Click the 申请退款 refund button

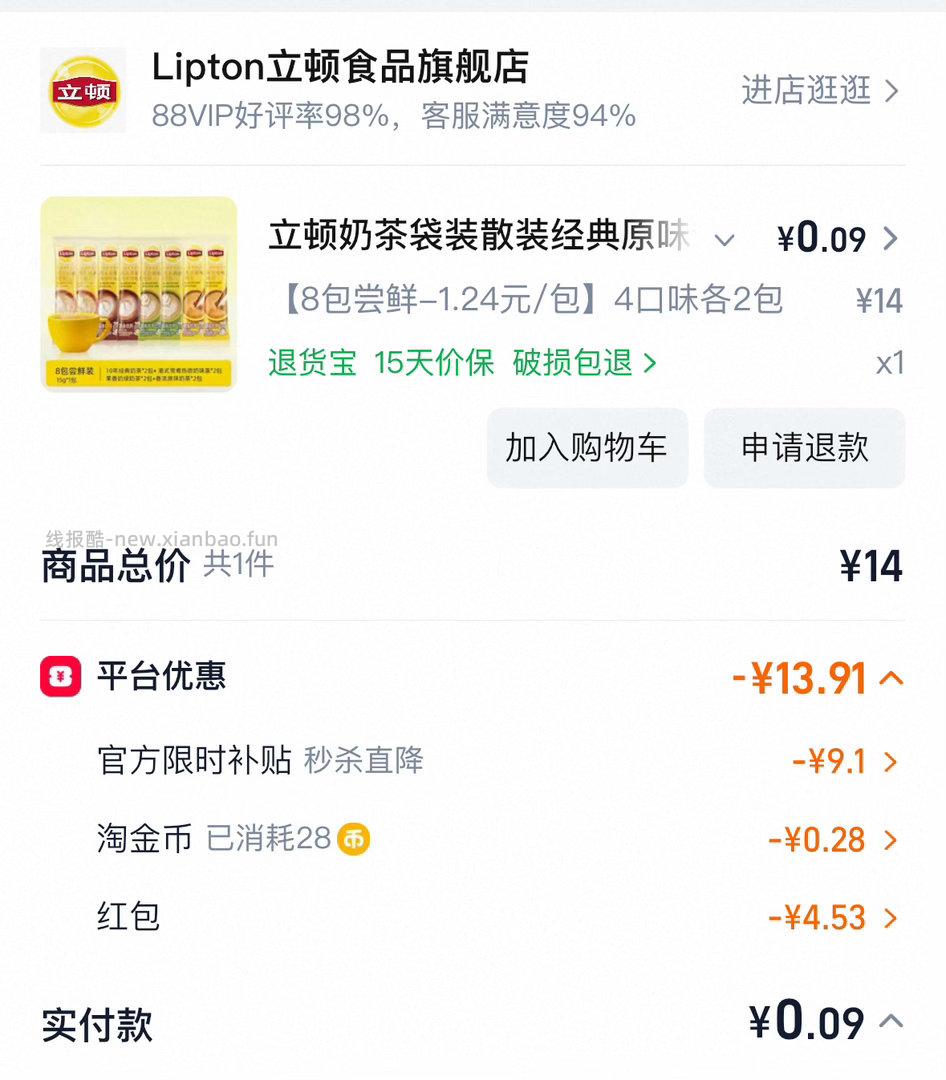(x=804, y=448)
